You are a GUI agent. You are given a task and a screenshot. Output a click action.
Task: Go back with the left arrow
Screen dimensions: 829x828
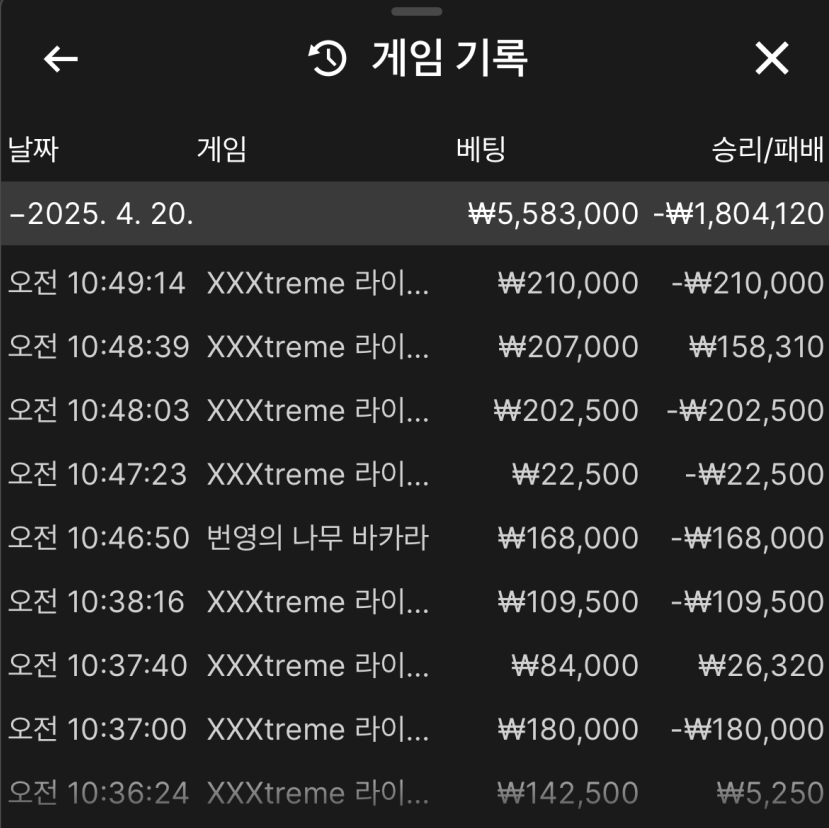coord(61,59)
